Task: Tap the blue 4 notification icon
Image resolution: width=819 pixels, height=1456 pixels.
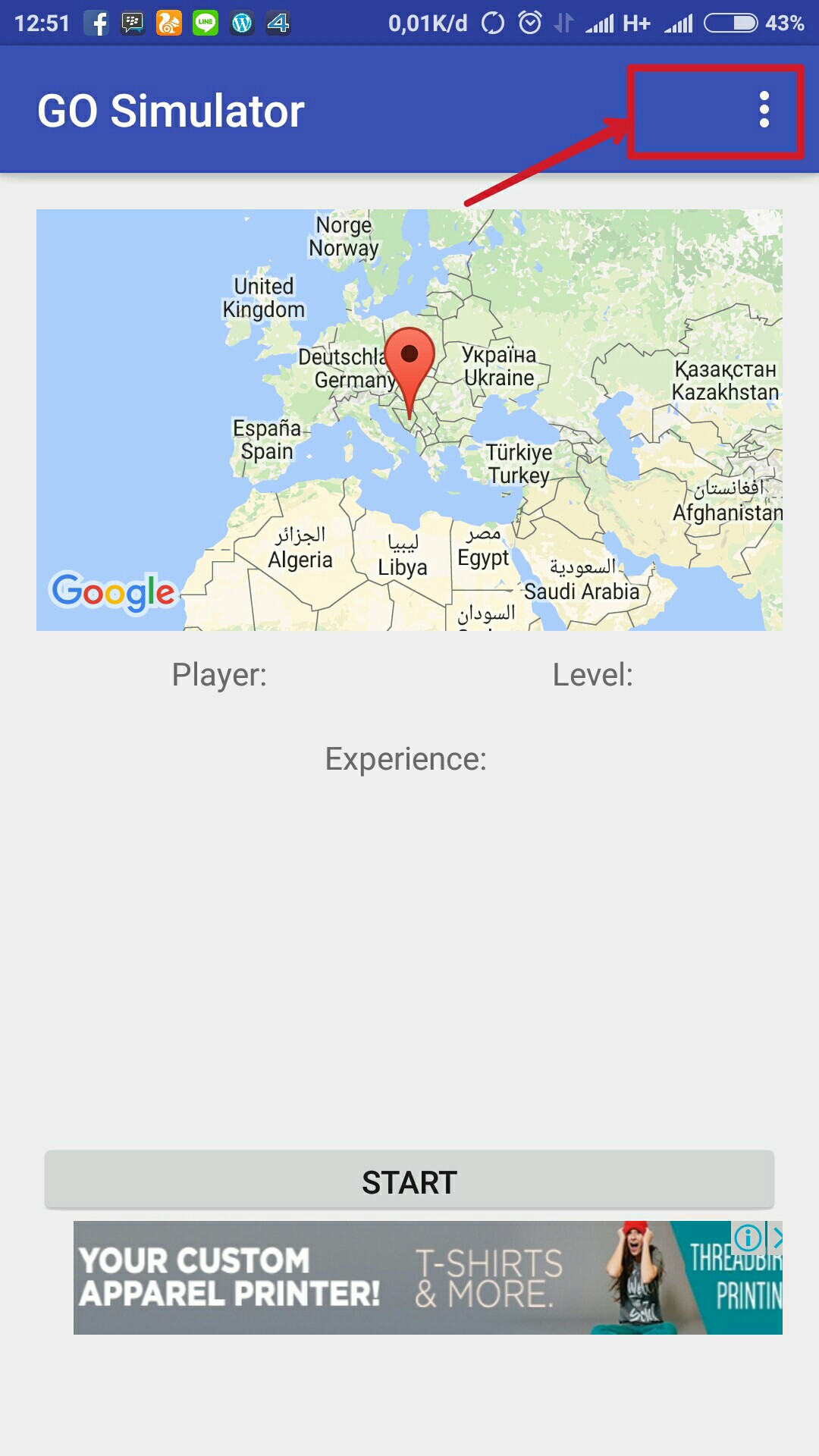Action: pyautogui.click(x=278, y=21)
